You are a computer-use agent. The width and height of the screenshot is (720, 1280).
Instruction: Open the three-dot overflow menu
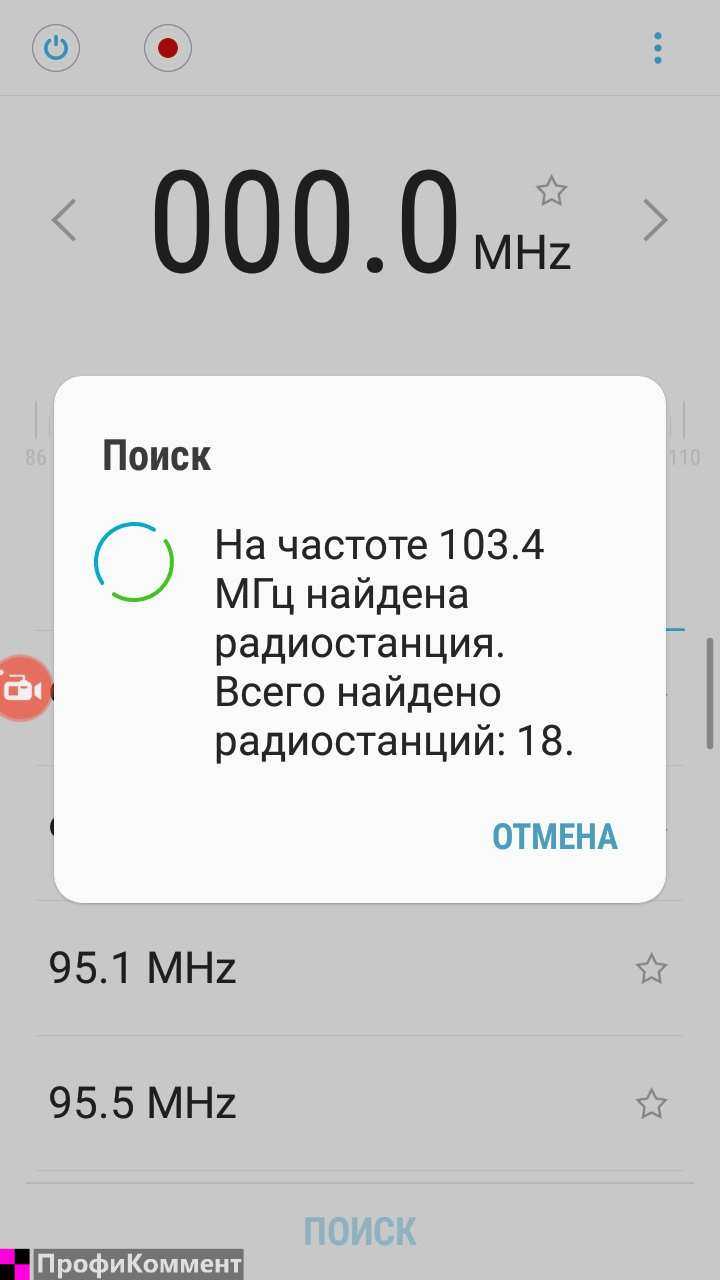[x=657, y=48]
